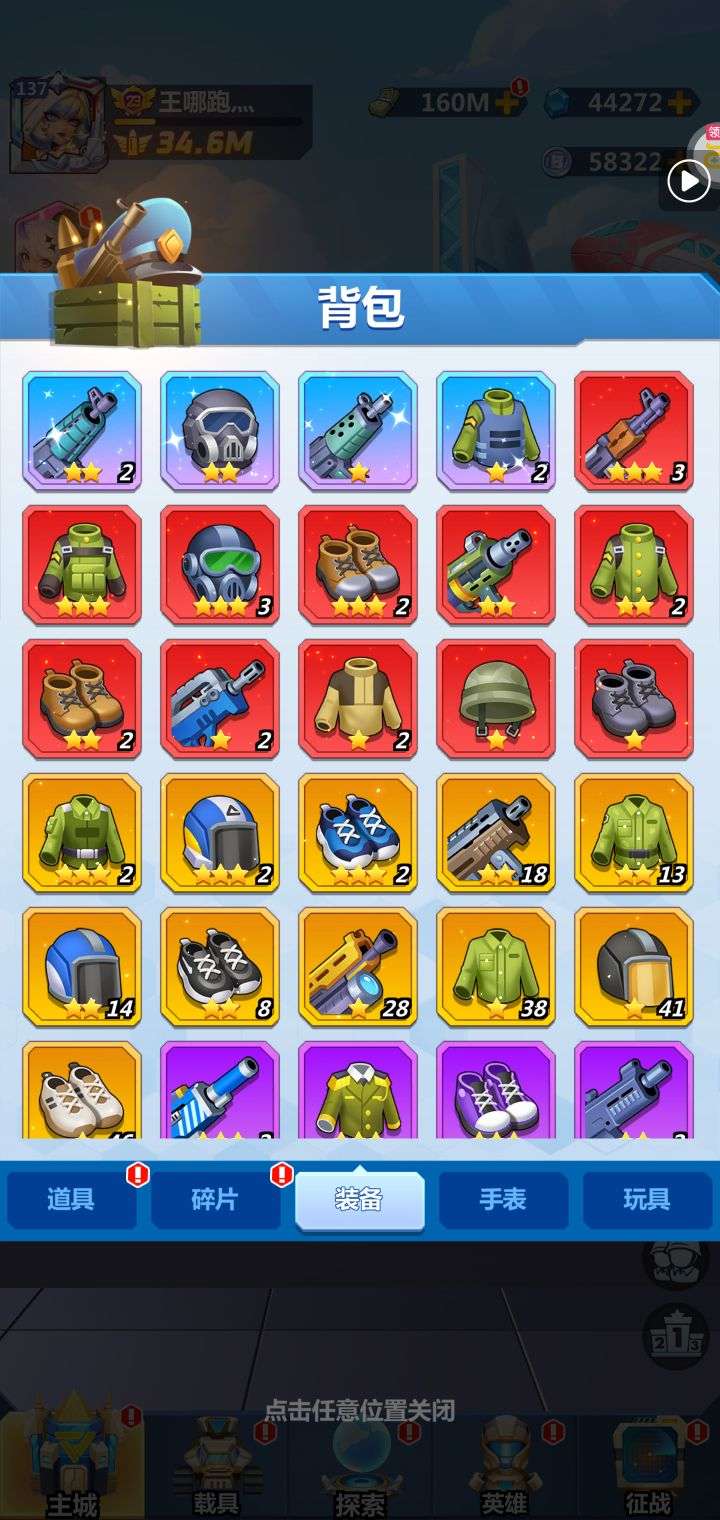Select the green shirt with count 38
The image size is (720, 1520).
pos(496,966)
